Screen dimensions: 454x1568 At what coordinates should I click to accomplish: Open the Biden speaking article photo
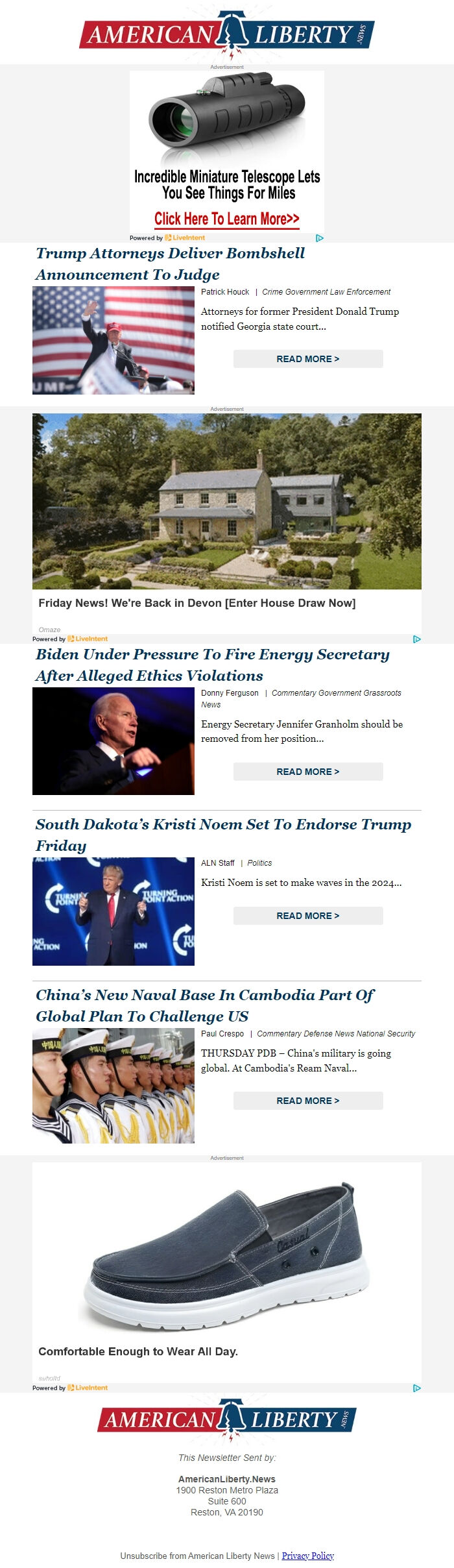113,741
